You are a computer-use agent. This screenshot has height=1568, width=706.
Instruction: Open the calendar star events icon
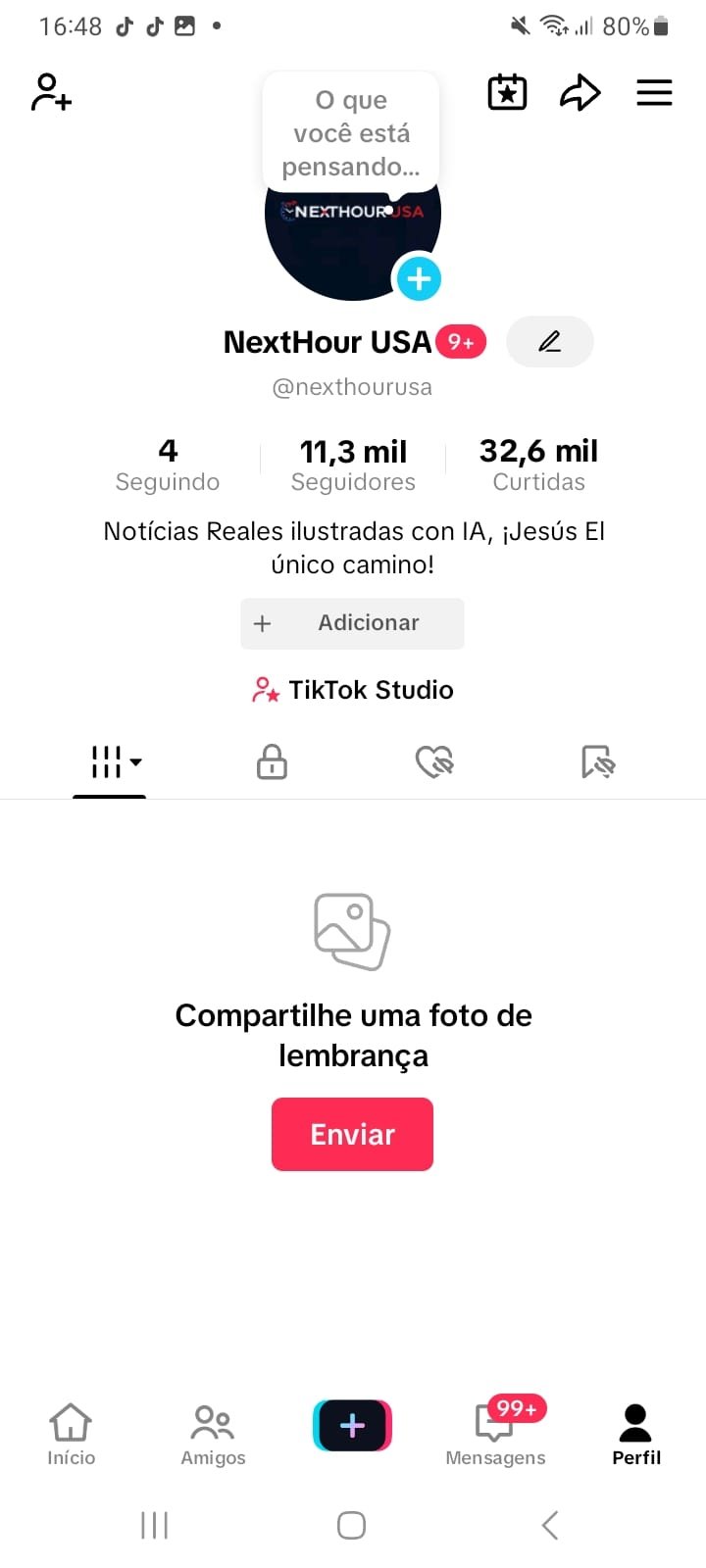coord(507,92)
